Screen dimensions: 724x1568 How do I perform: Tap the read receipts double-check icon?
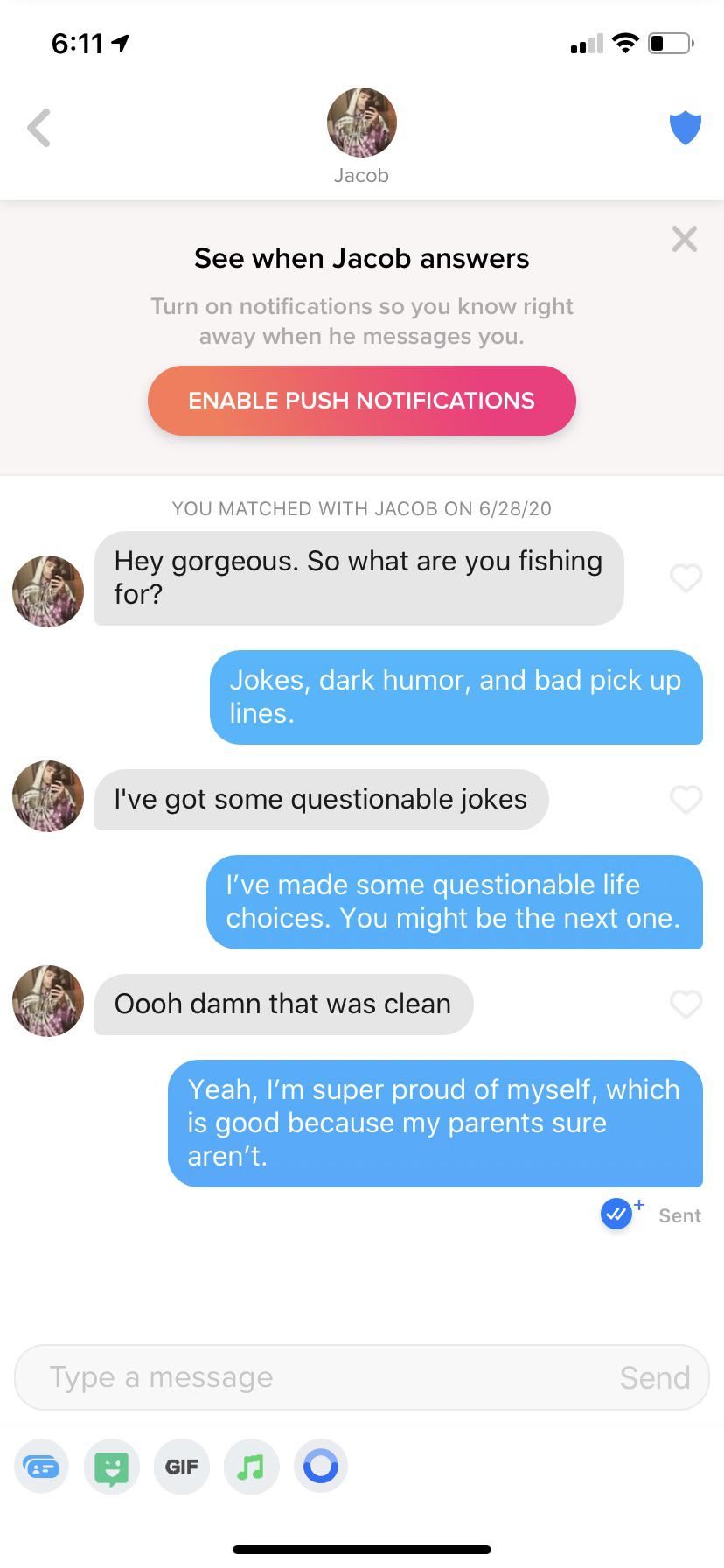(x=617, y=1214)
